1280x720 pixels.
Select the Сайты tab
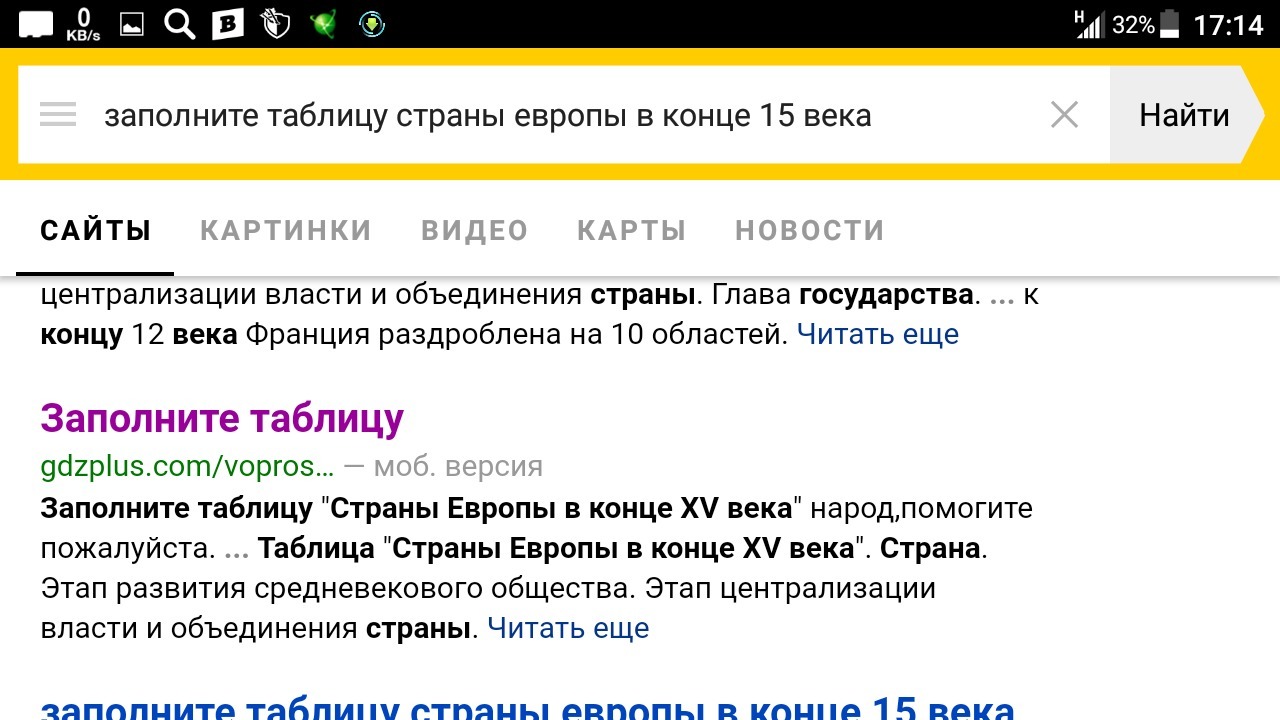click(95, 231)
